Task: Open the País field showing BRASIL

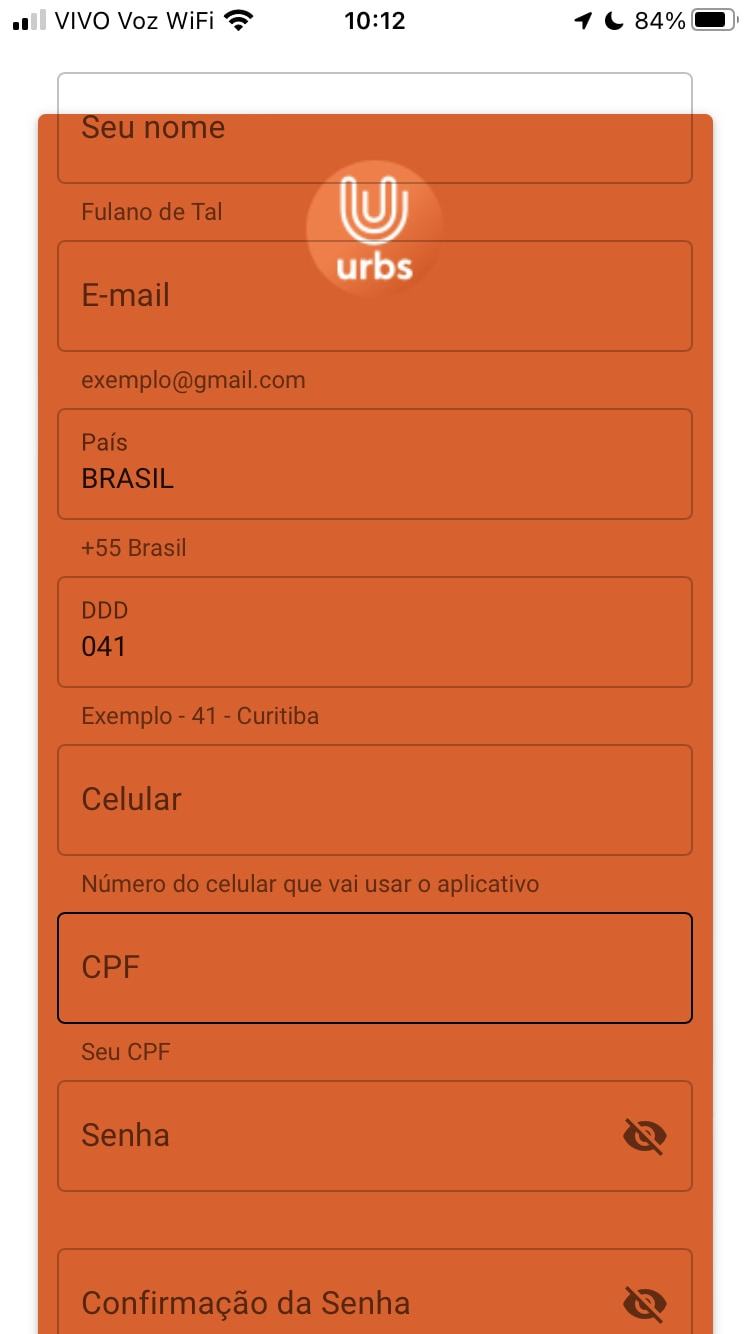Action: click(x=374, y=464)
